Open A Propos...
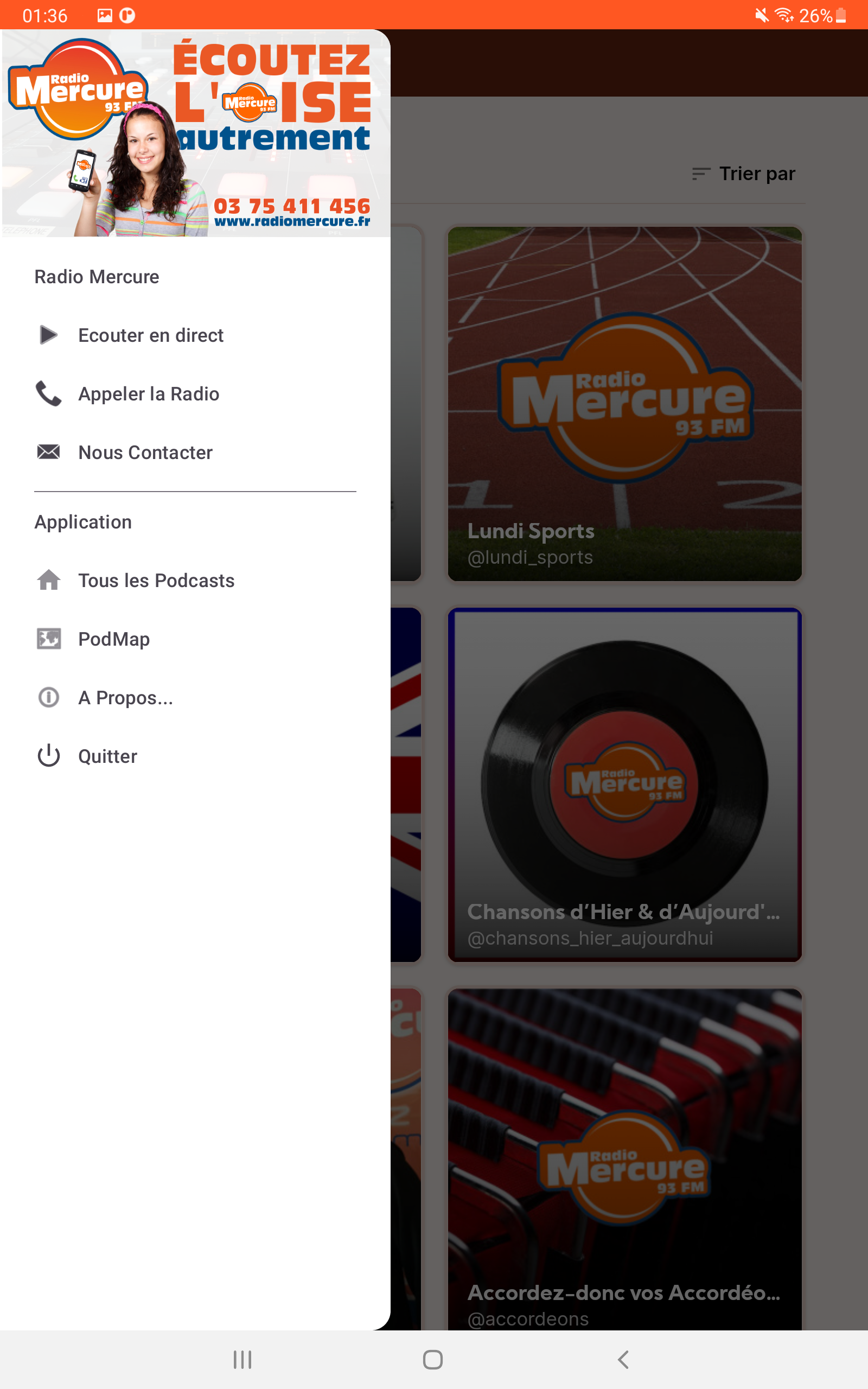Image resolution: width=868 pixels, height=1389 pixels. pyautogui.click(x=195, y=697)
